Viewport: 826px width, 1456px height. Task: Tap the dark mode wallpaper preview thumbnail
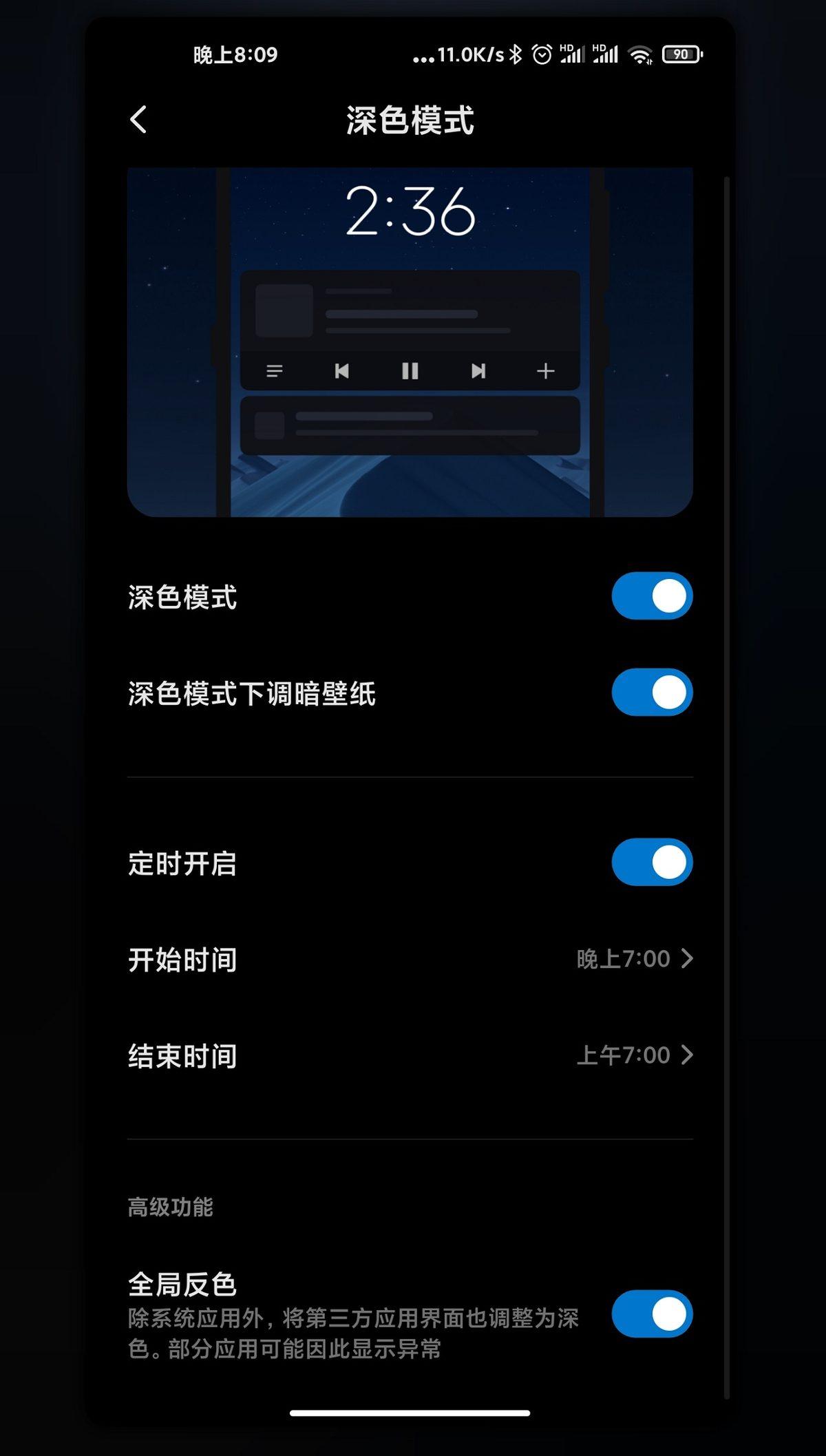click(x=410, y=341)
